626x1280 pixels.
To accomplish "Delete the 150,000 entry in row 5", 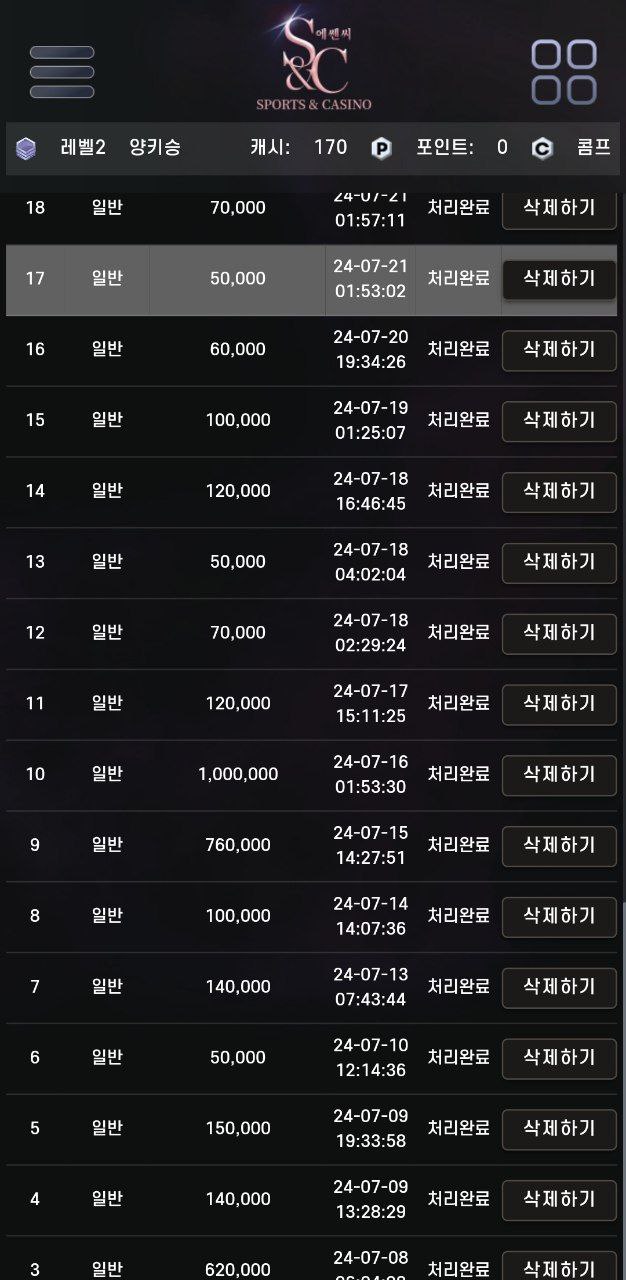I will click(x=559, y=1129).
